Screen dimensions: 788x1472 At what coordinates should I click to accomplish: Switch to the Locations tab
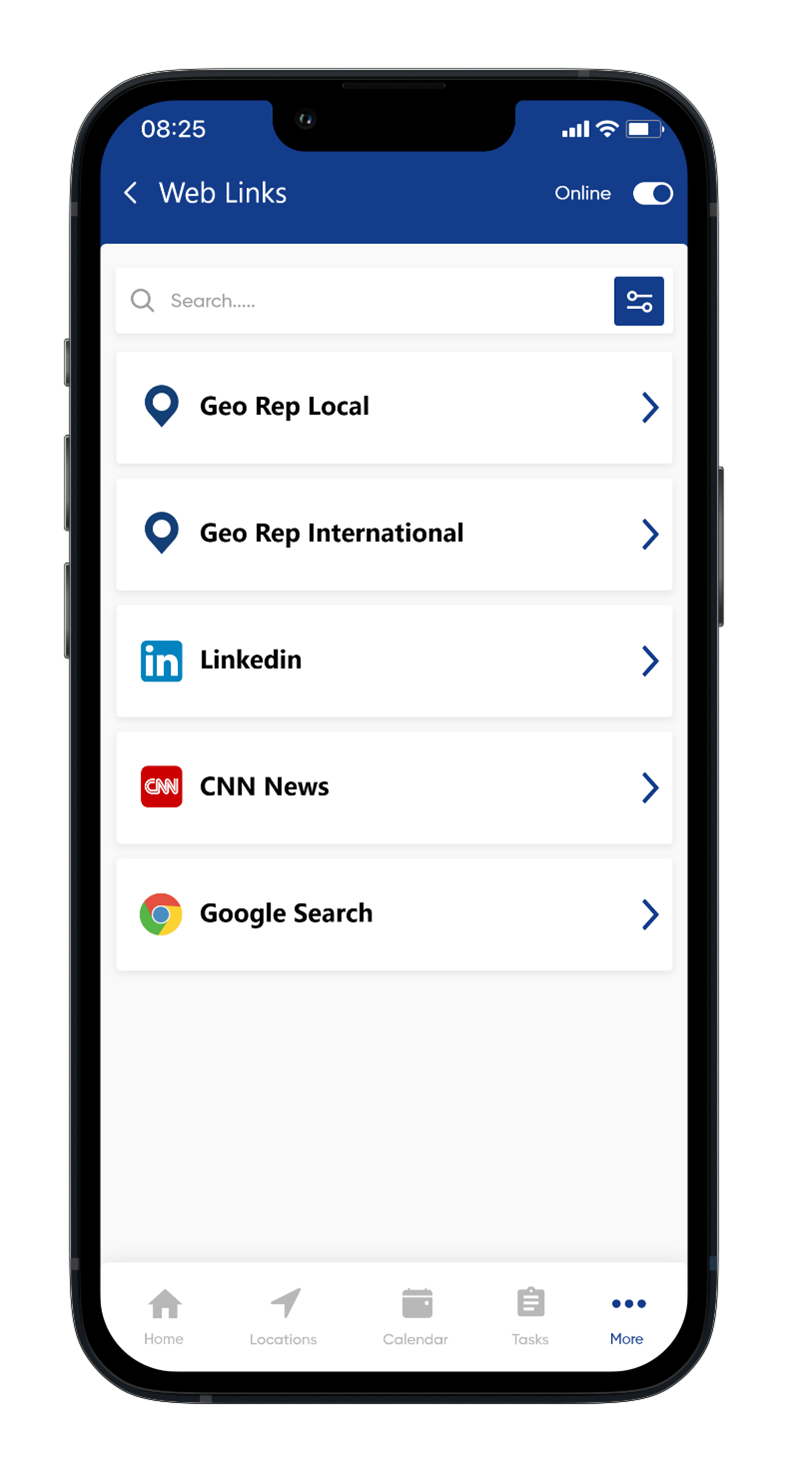tap(284, 1317)
